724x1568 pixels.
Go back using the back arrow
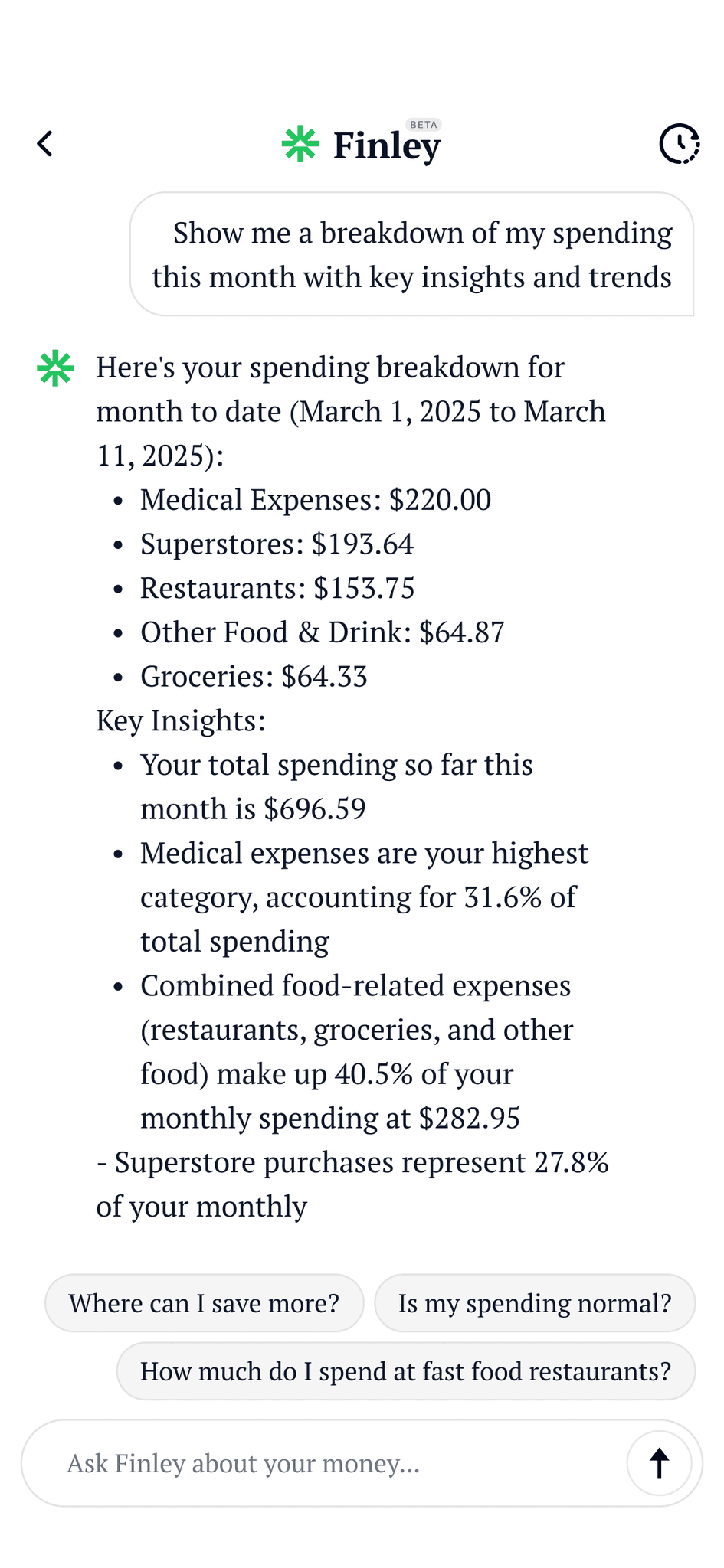(45, 143)
